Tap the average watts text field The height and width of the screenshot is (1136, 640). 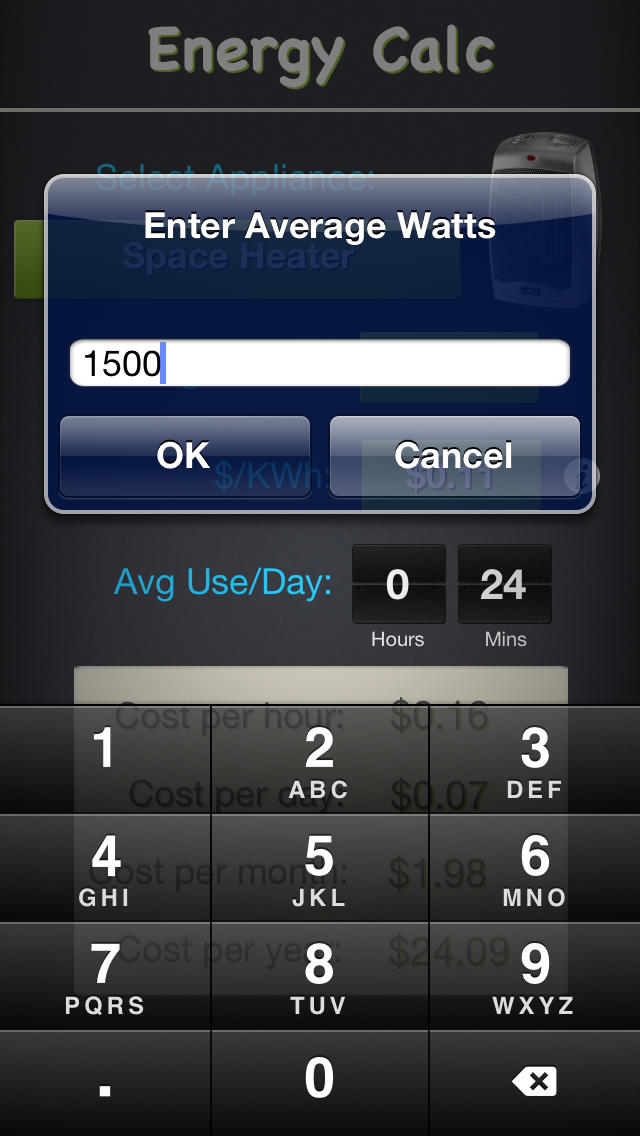pyautogui.click(x=319, y=363)
